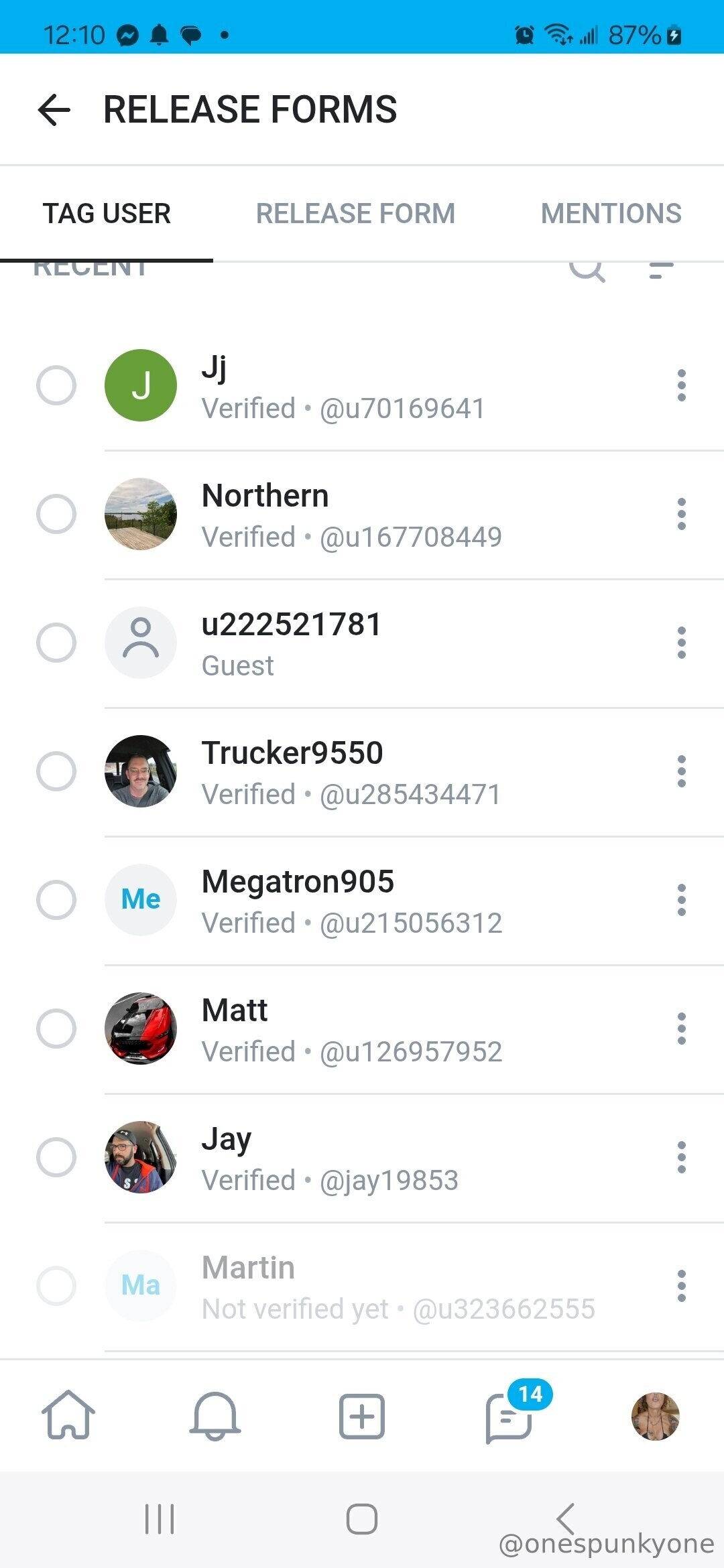Open messages with 14 unread
The width and height of the screenshot is (724, 1568).
[509, 1416]
